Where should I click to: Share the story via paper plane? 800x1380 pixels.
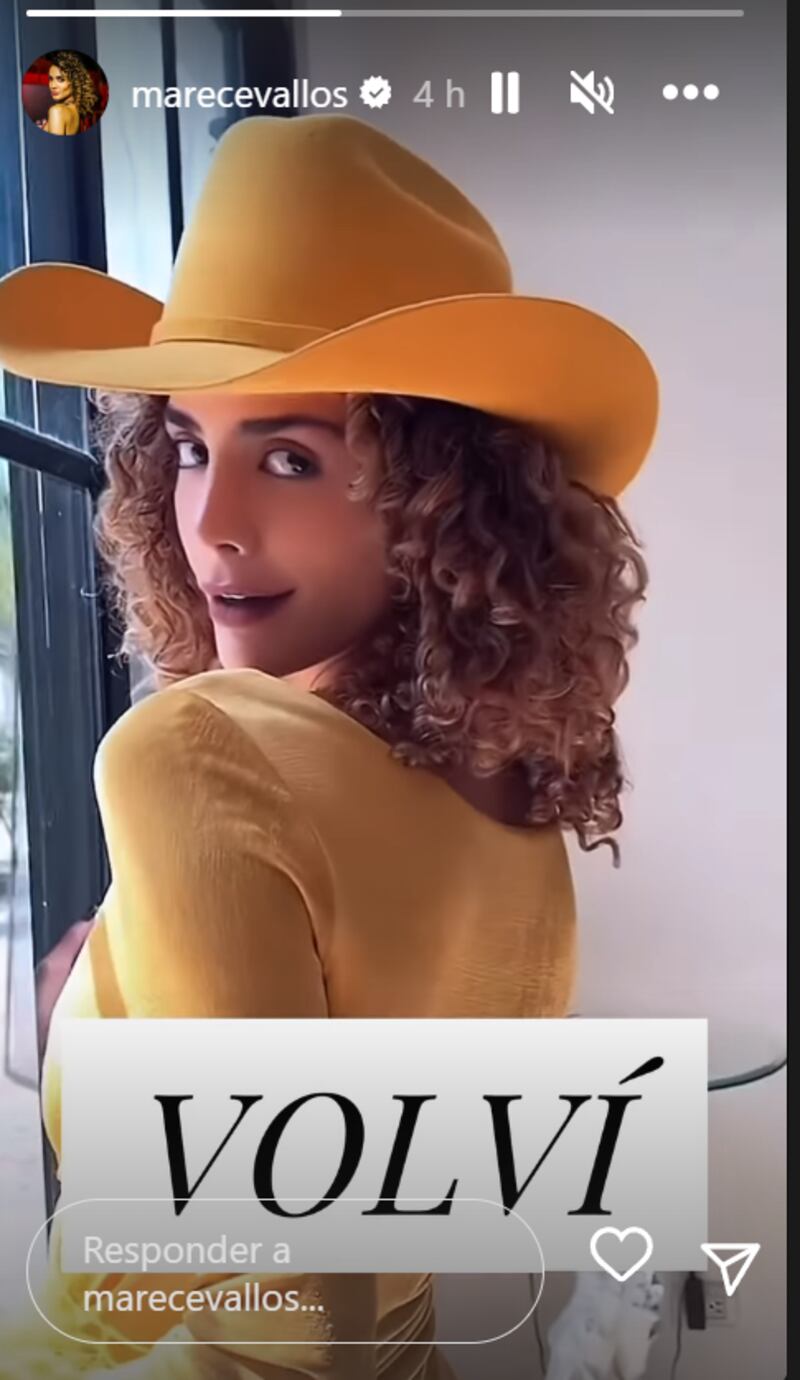click(x=731, y=1267)
